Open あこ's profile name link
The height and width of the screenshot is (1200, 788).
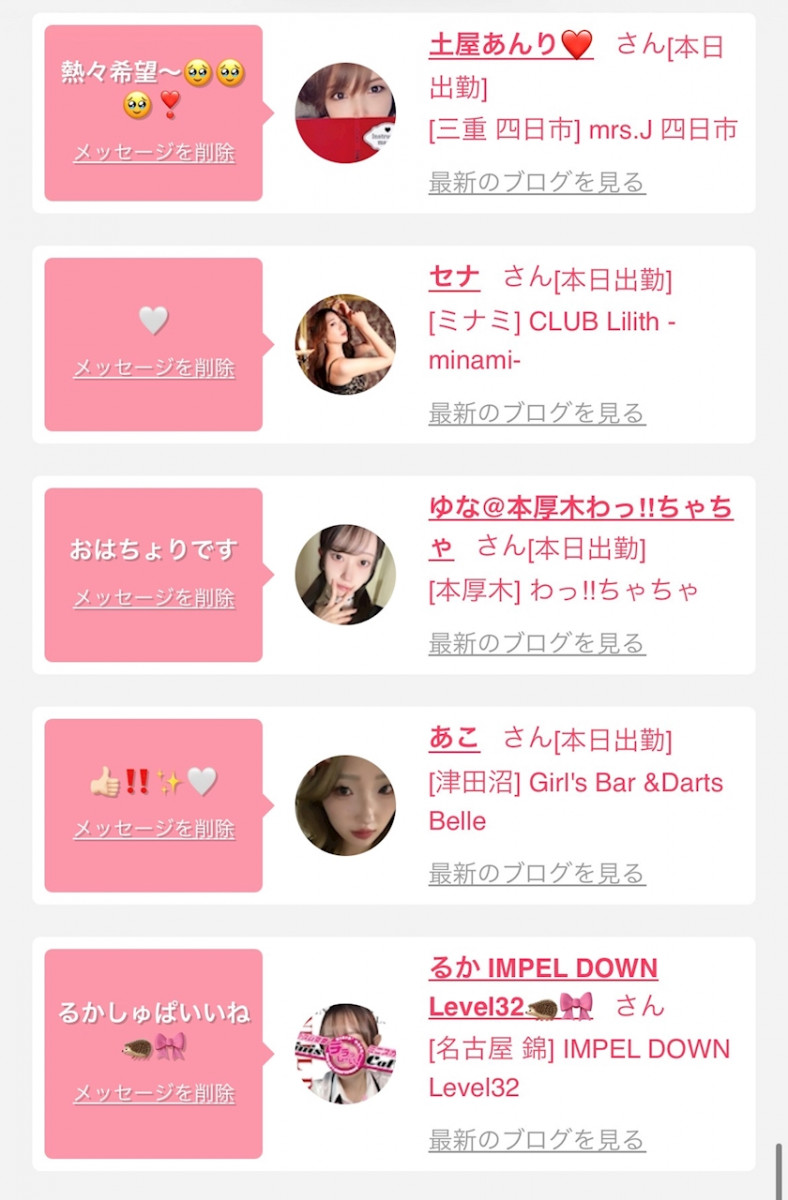tap(454, 738)
